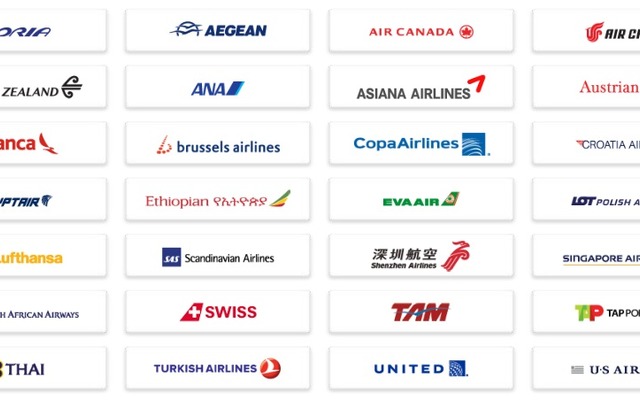The height and width of the screenshot is (400, 640).
Task: Select the United airline tile
Action: pyautogui.click(x=421, y=368)
